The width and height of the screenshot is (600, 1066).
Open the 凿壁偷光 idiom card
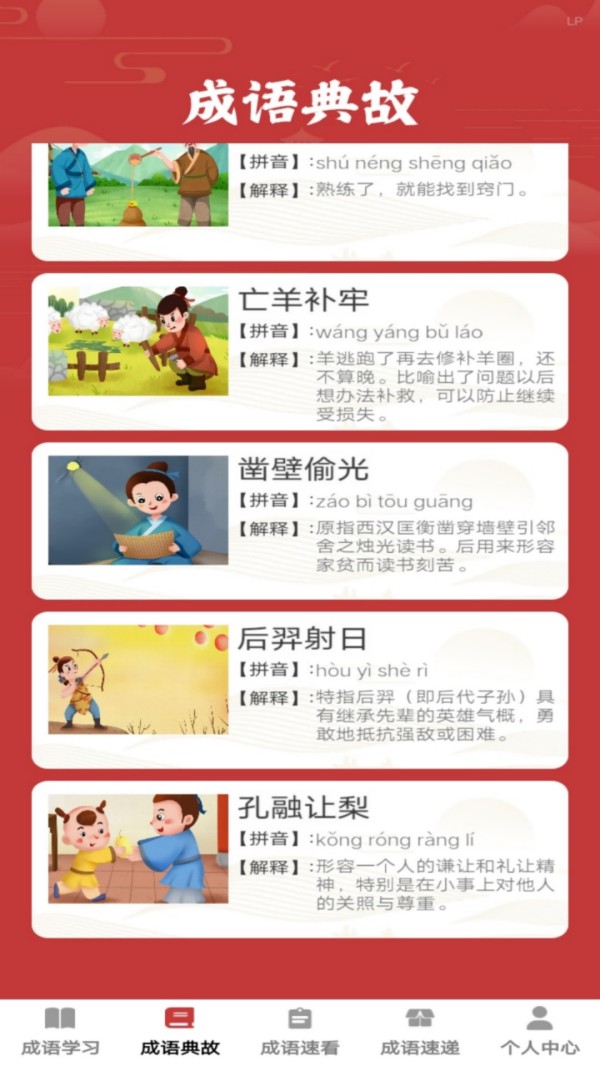click(x=300, y=520)
